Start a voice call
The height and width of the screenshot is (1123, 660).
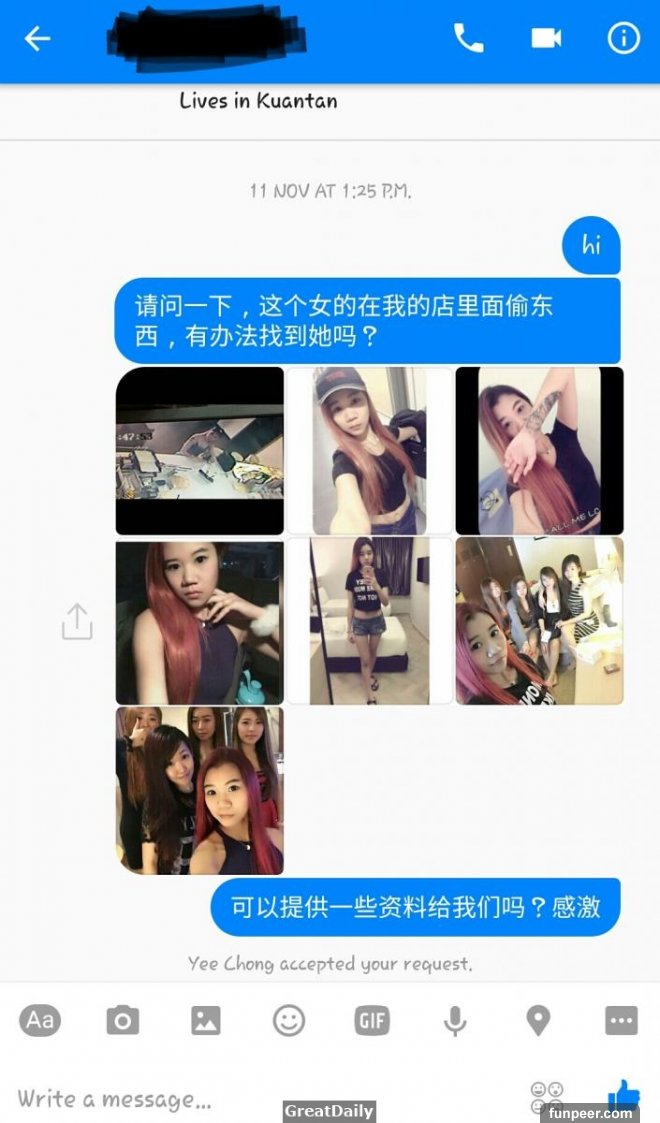(x=468, y=38)
